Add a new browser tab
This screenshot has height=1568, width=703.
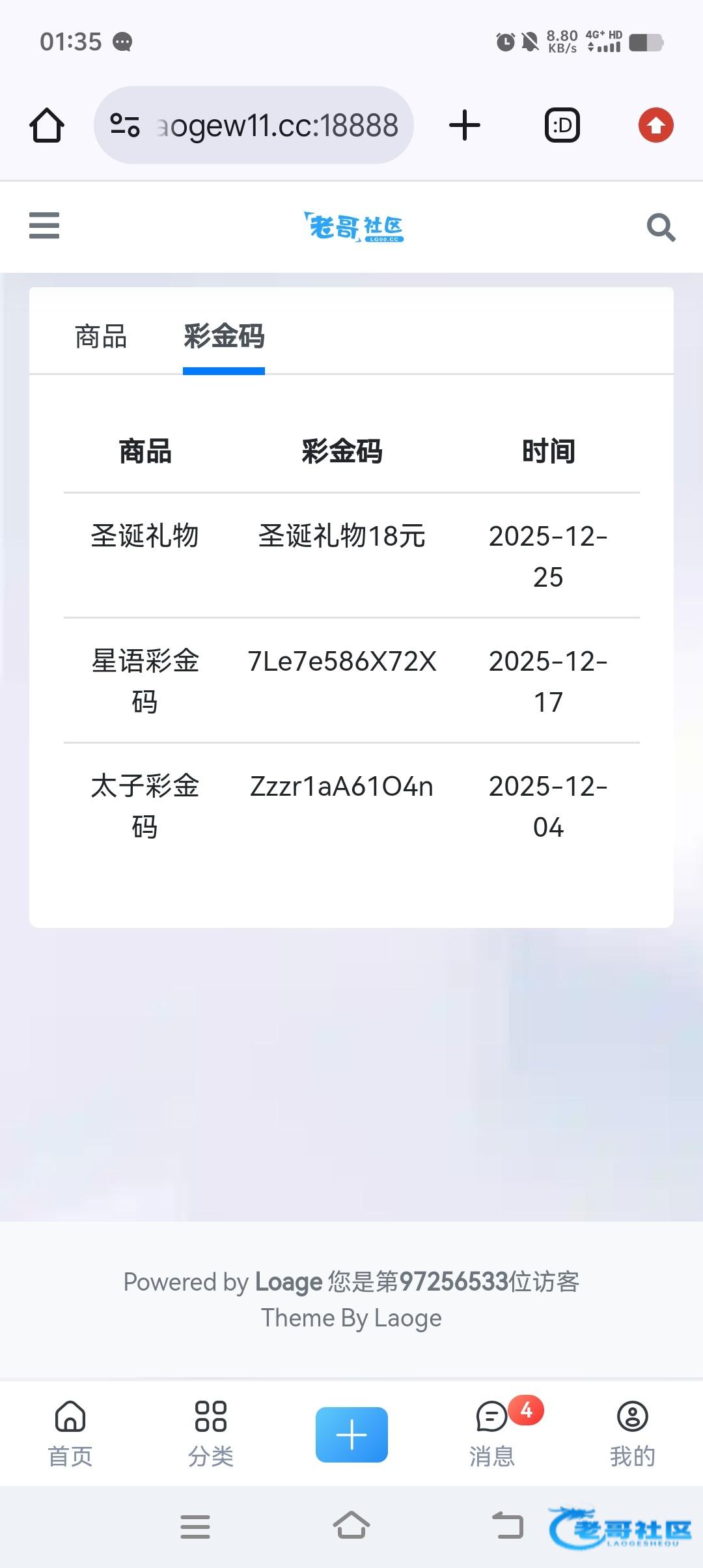[465, 125]
